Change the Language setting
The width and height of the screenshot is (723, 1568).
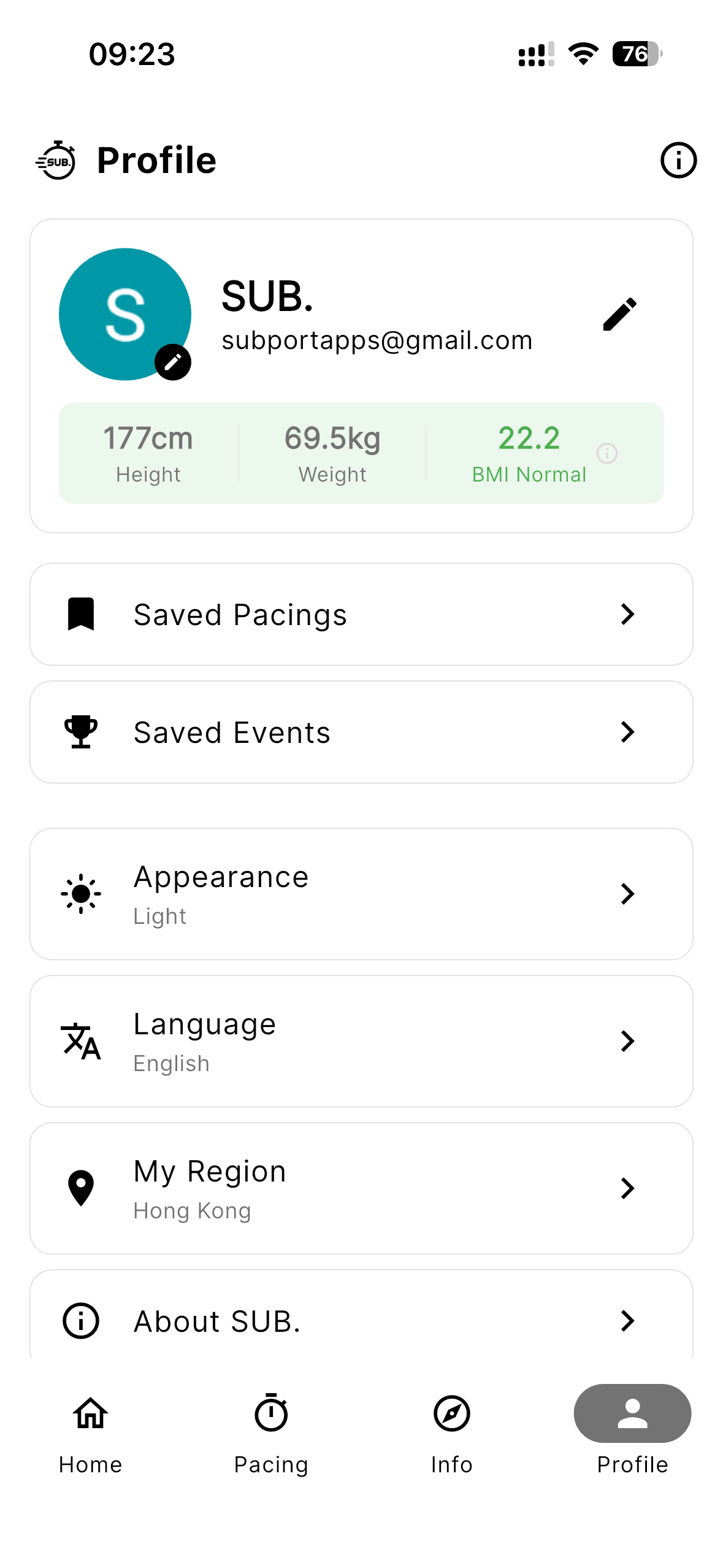361,1041
